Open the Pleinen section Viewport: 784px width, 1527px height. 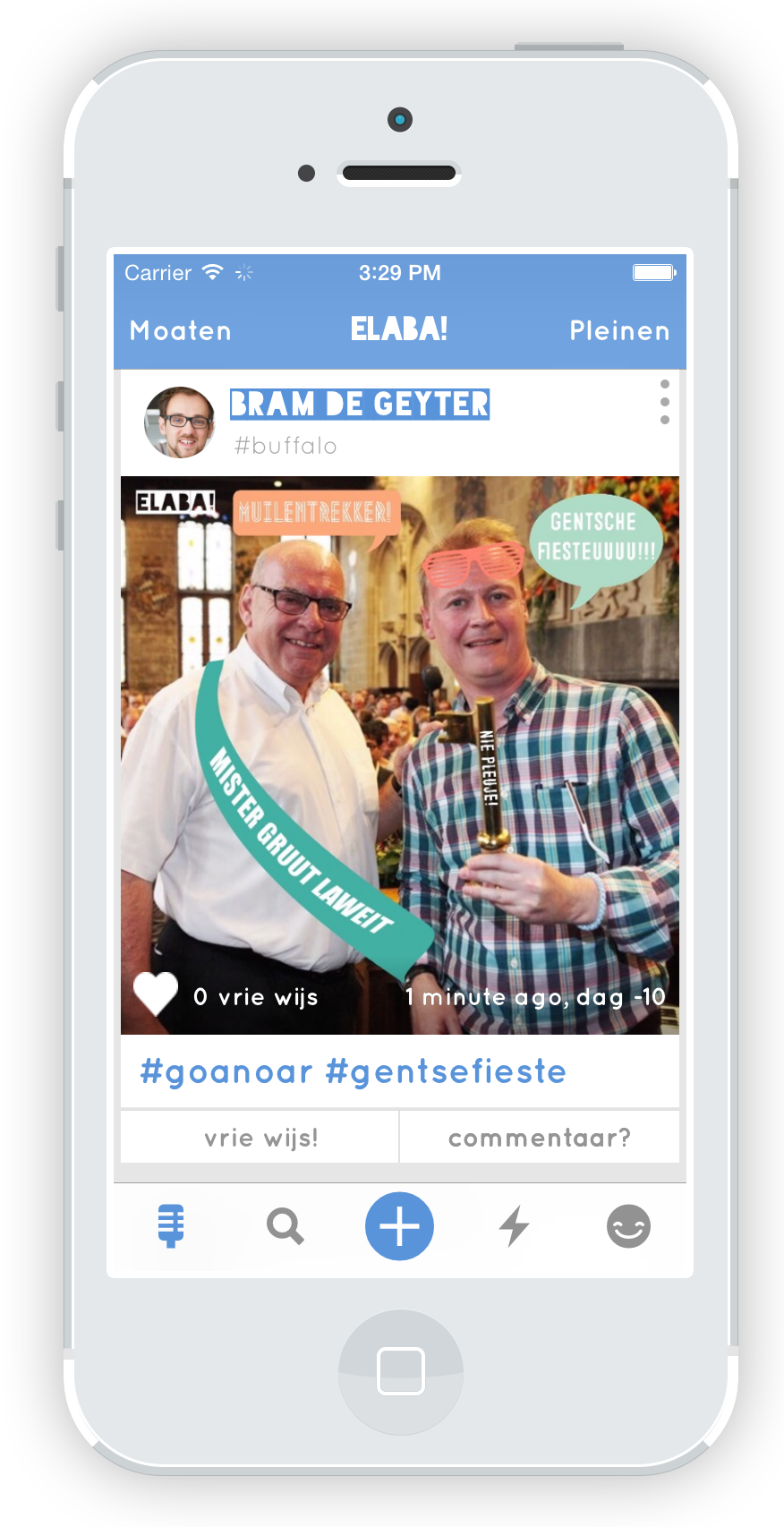click(619, 331)
